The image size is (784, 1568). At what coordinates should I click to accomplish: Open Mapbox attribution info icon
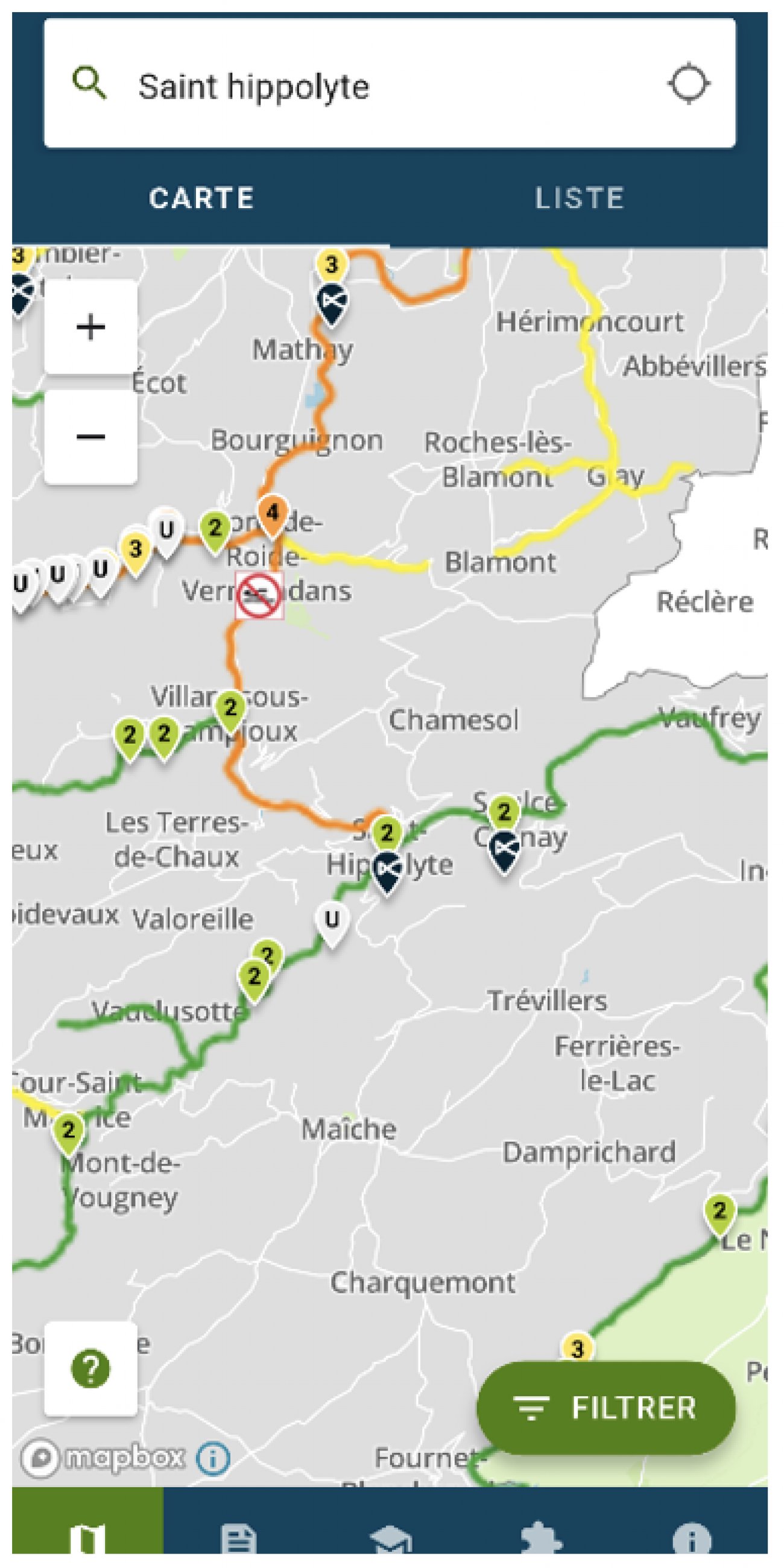(x=213, y=1458)
